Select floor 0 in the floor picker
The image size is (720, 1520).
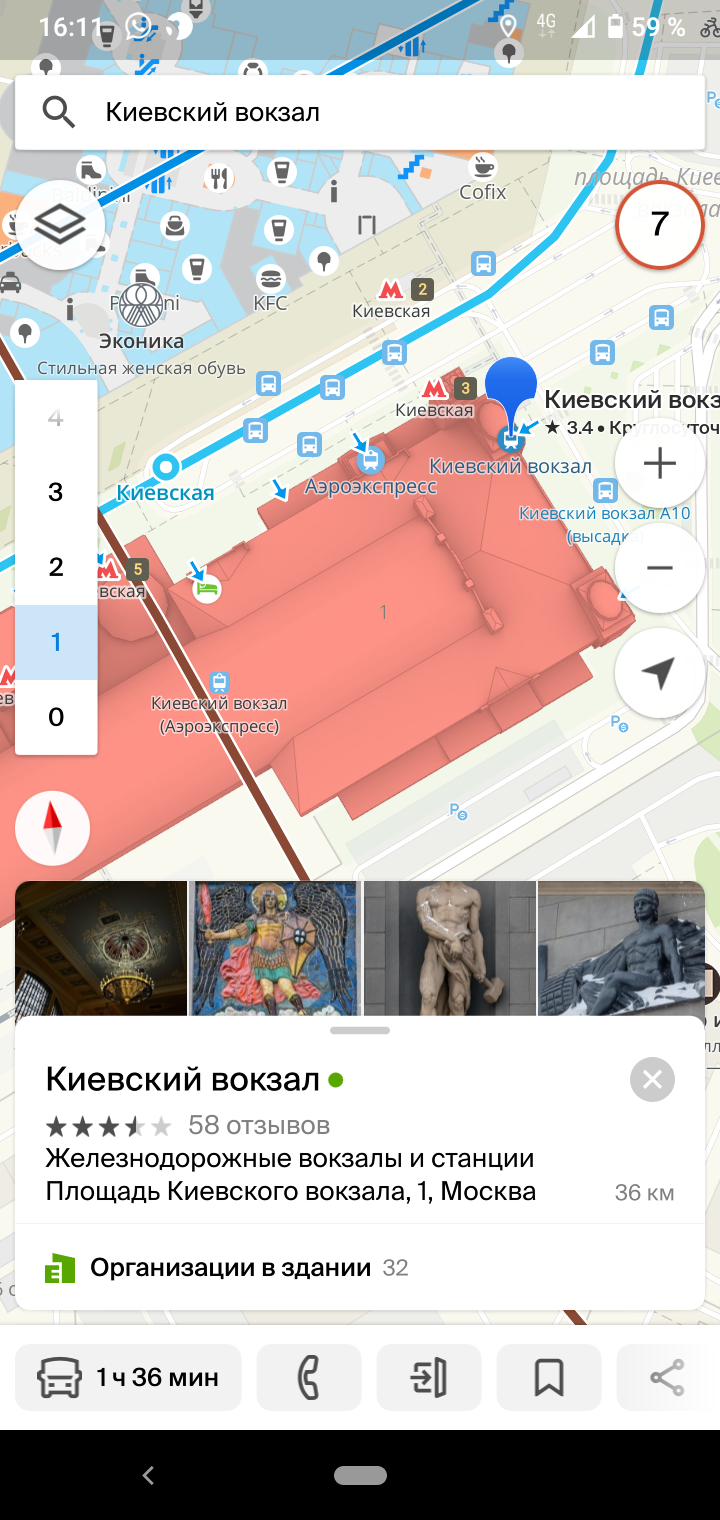(x=56, y=717)
